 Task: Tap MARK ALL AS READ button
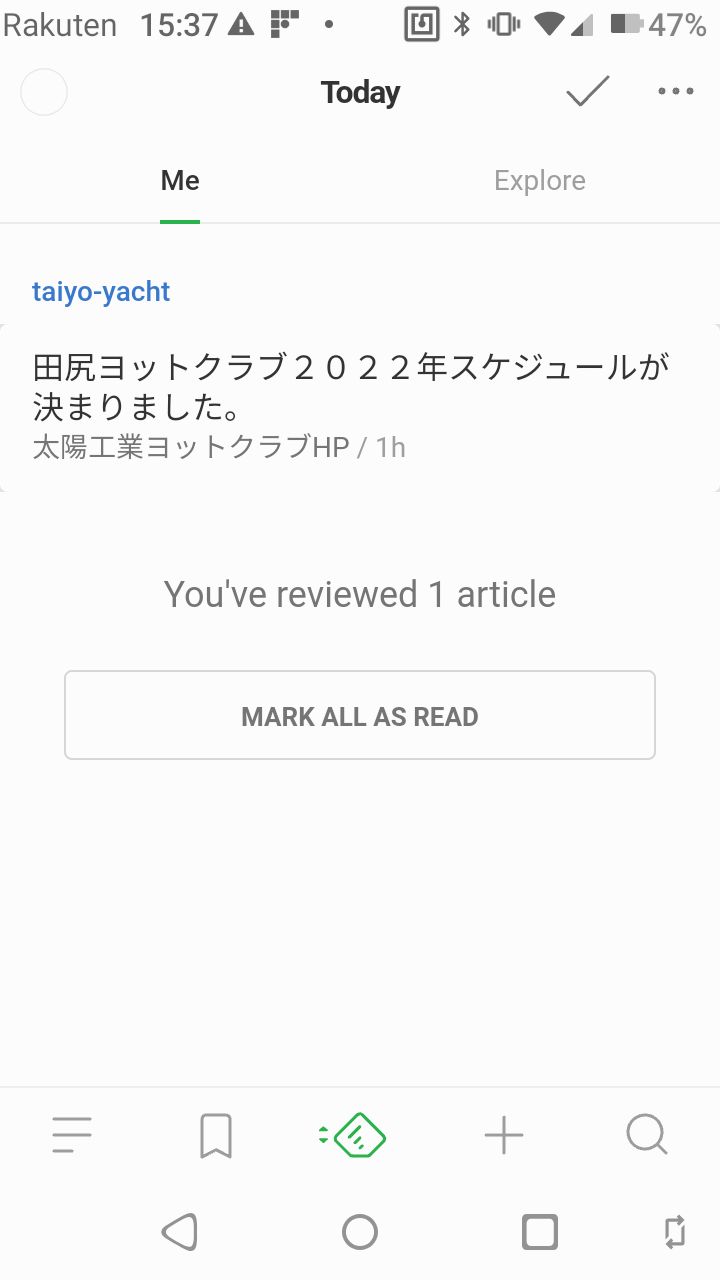[x=360, y=716]
